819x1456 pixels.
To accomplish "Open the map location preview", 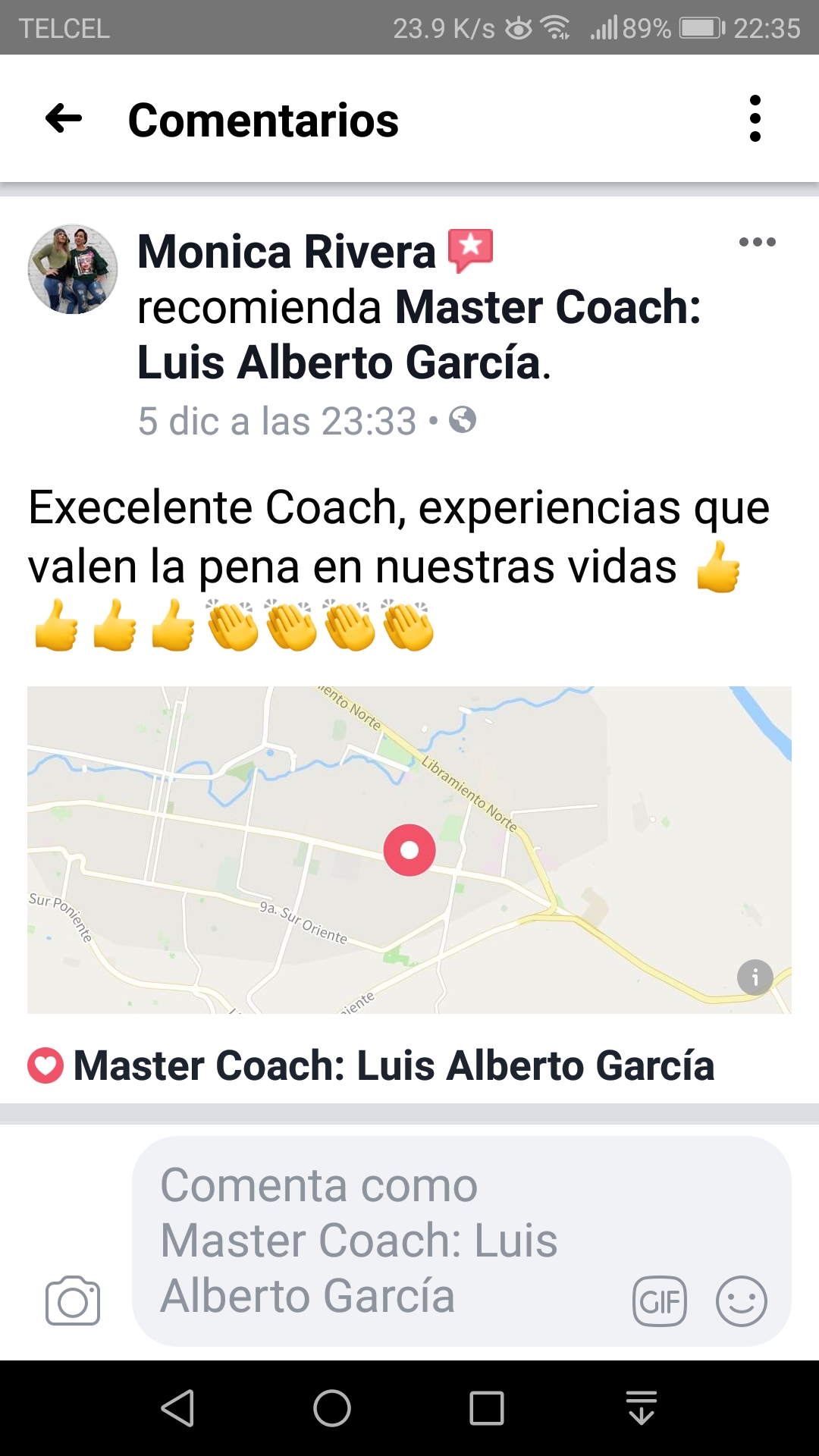I will coord(409,849).
